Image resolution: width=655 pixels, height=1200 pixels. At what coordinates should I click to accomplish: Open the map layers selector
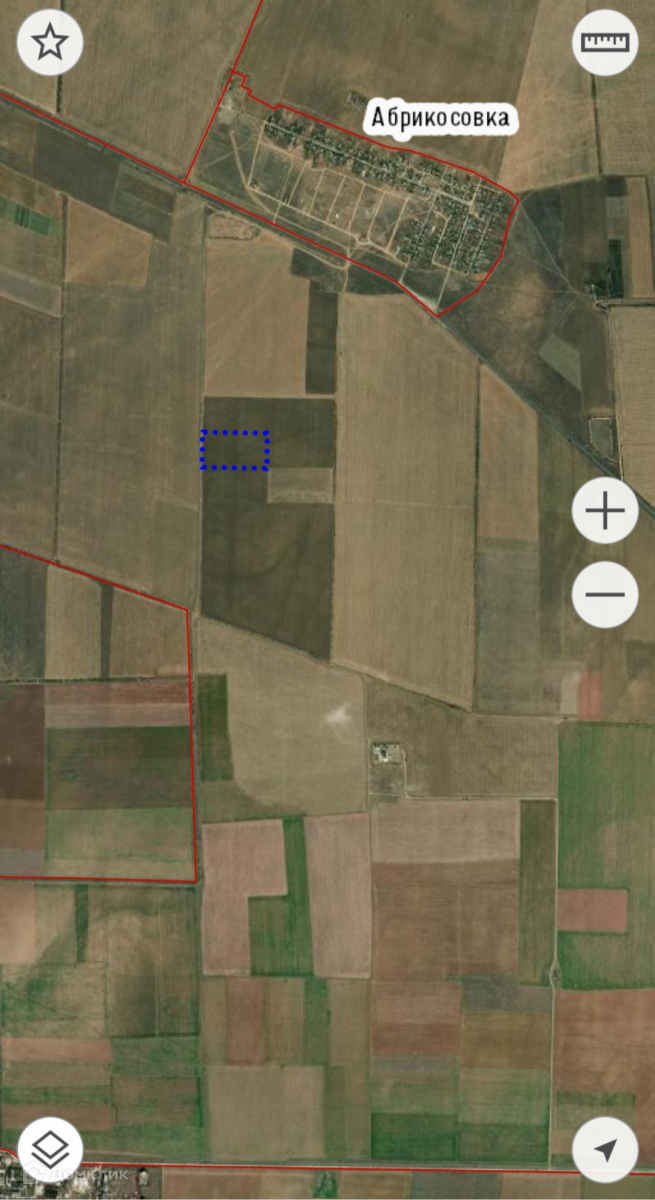pyautogui.click(x=50, y=1148)
